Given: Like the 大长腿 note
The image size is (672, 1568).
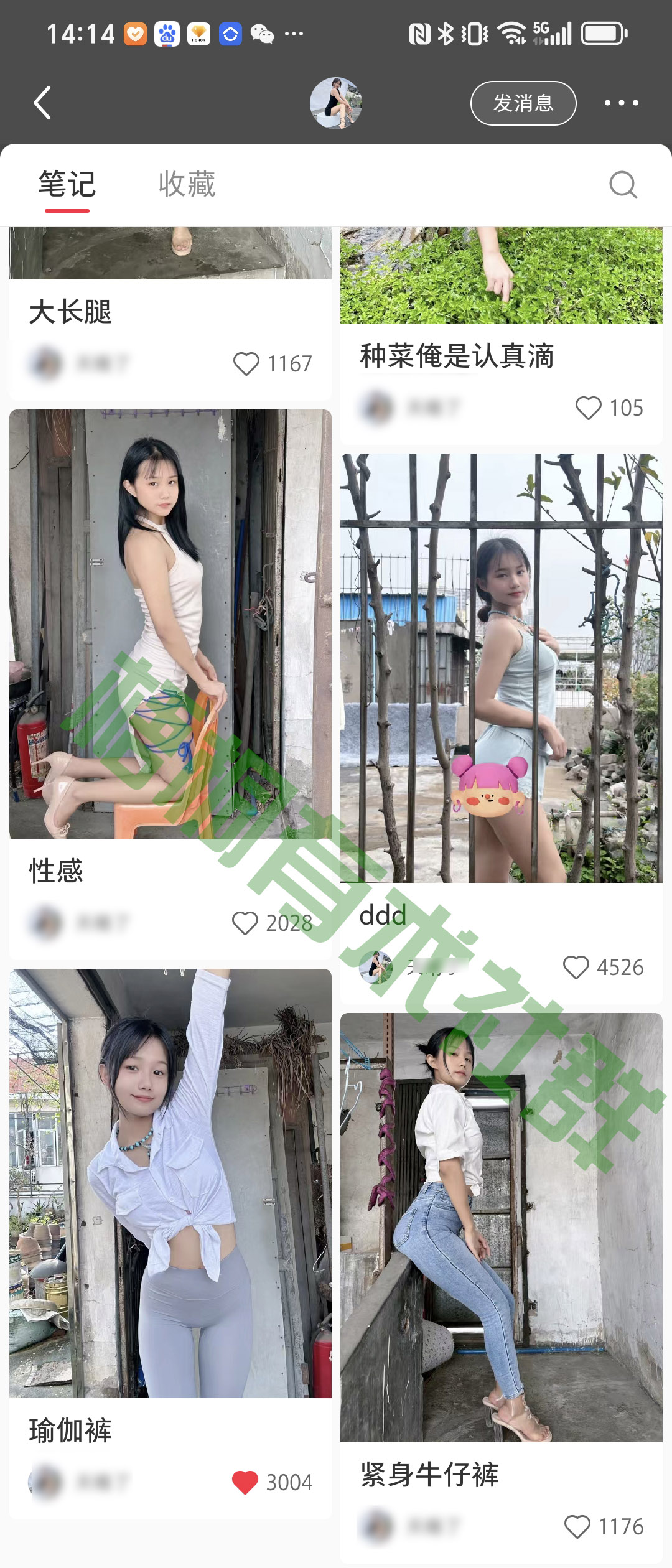Looking at the screenshot, I should pos(246,364).
